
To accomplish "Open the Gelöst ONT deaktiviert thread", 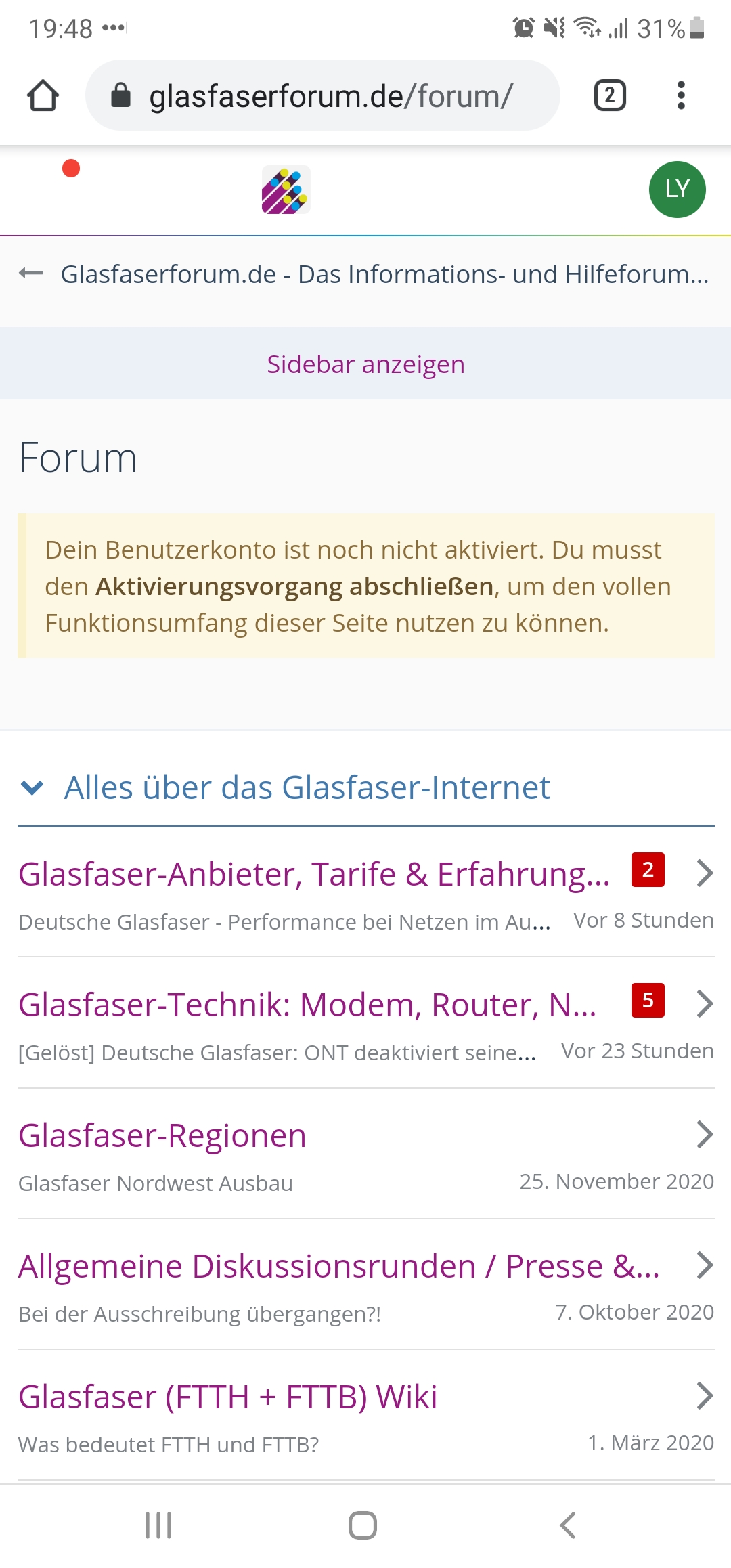I will click(277, 1053).
